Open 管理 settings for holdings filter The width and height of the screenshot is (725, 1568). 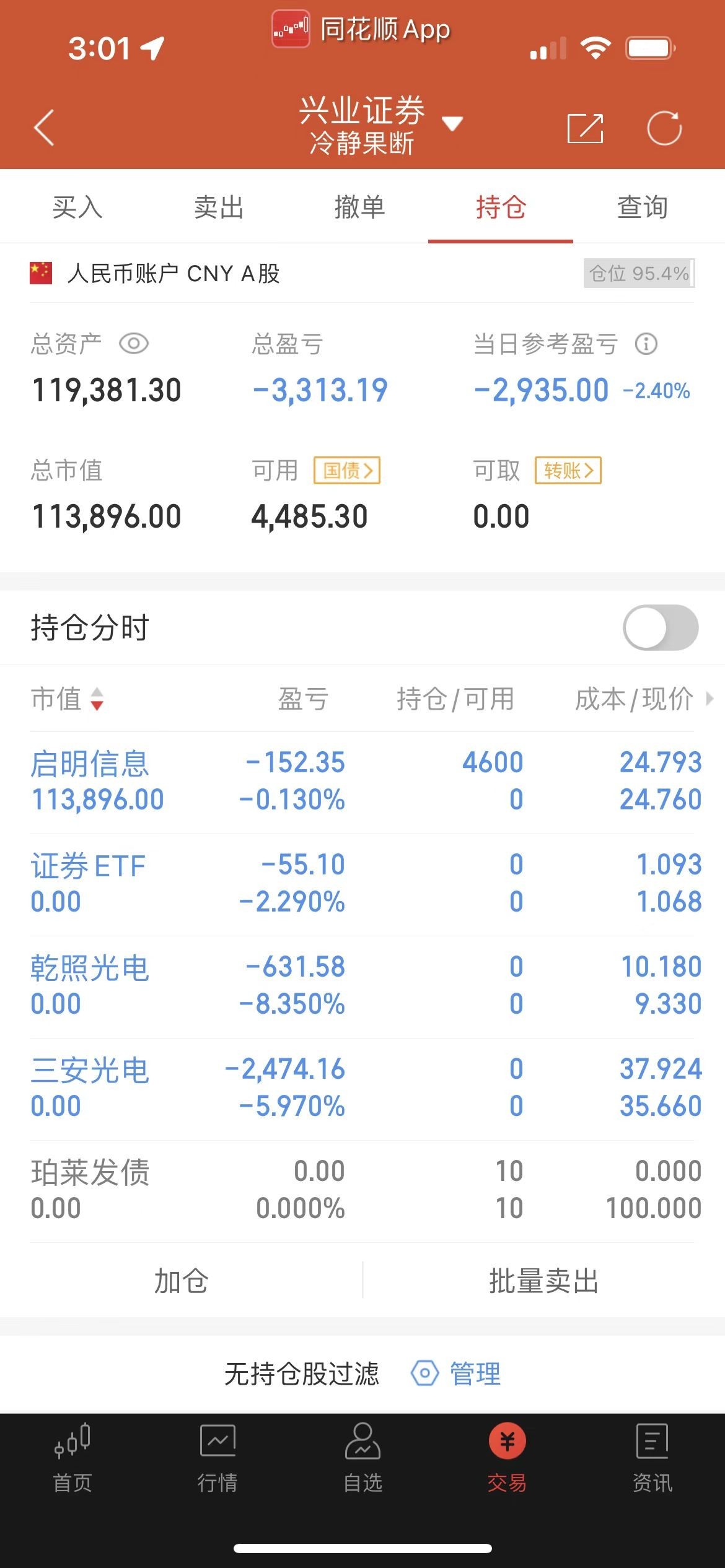click(x=457, y=1374)
